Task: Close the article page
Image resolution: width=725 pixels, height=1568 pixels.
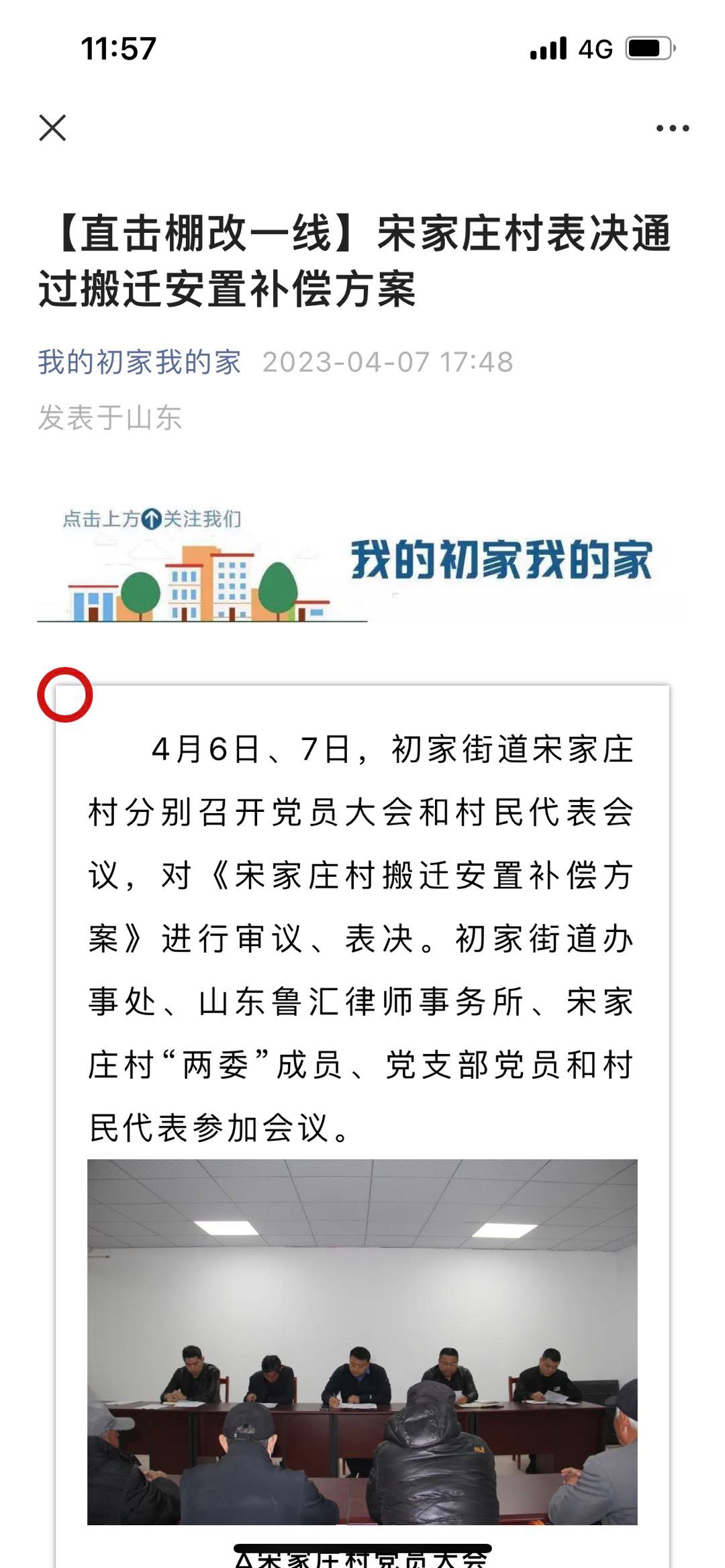Action: [52, 127]
